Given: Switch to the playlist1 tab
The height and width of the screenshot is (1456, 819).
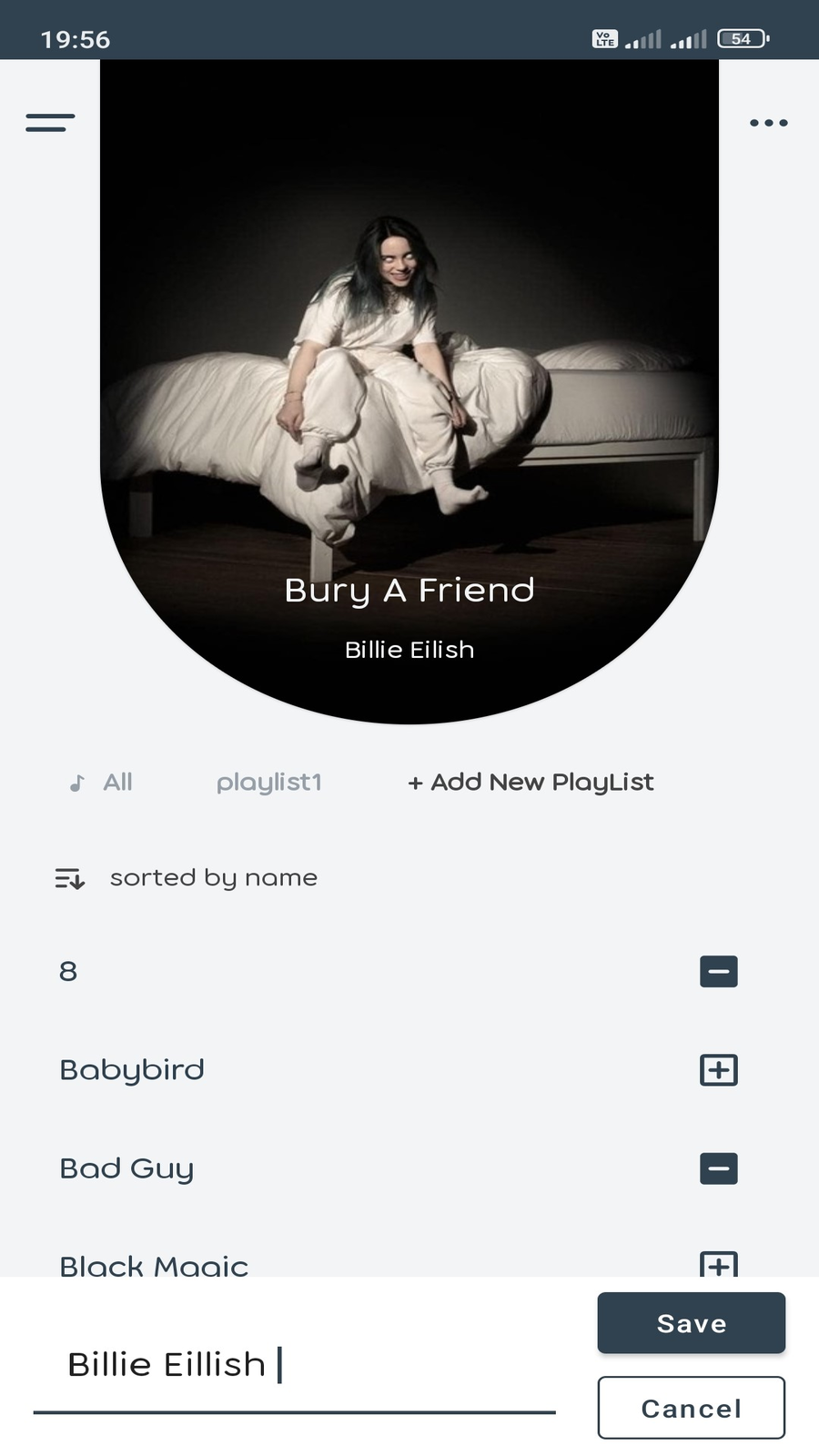Looking at the screenshot, I should 268,783.
